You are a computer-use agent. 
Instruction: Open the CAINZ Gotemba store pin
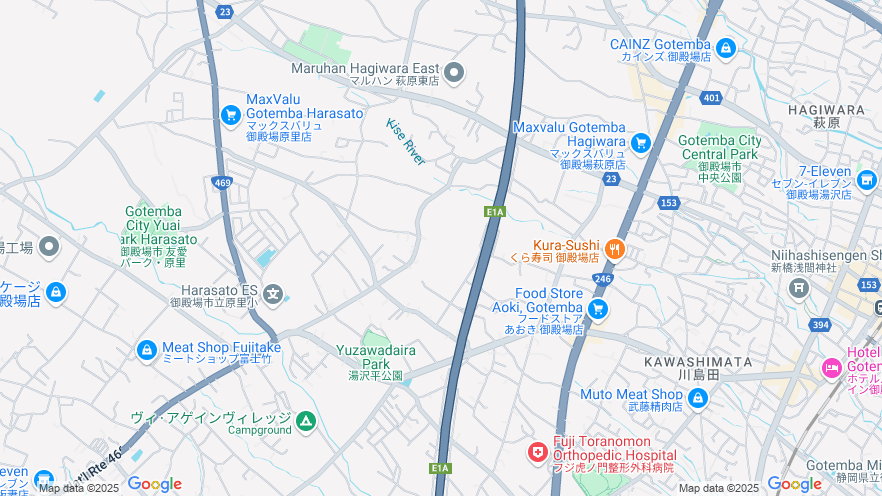pos(726,48)
